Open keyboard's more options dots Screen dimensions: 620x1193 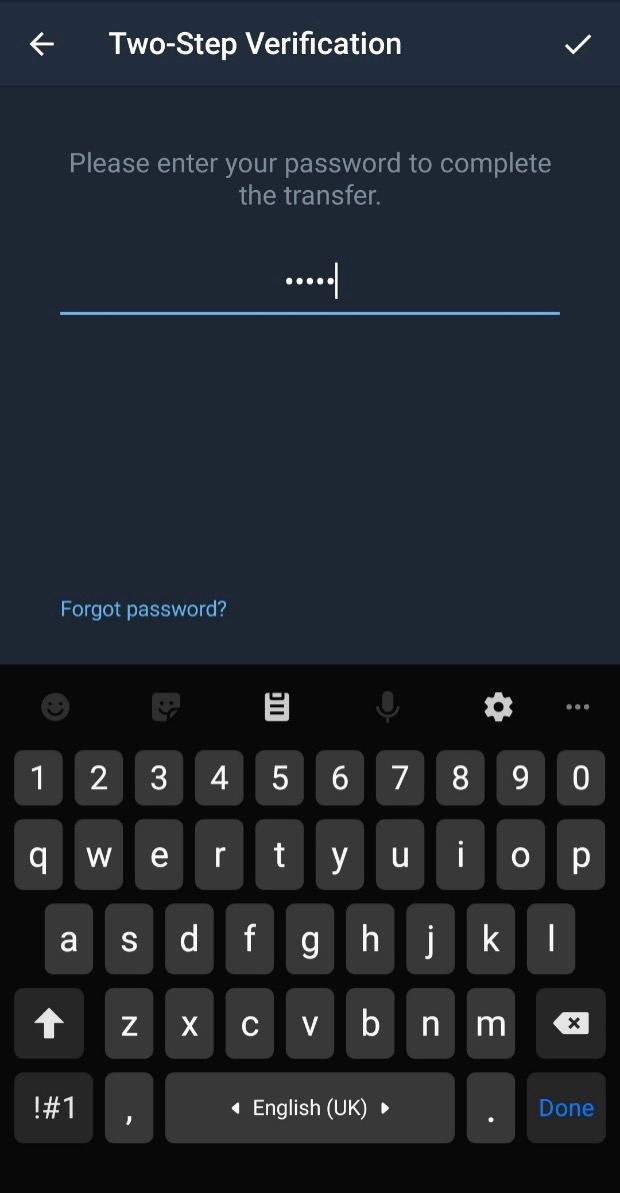coord(577,708)
